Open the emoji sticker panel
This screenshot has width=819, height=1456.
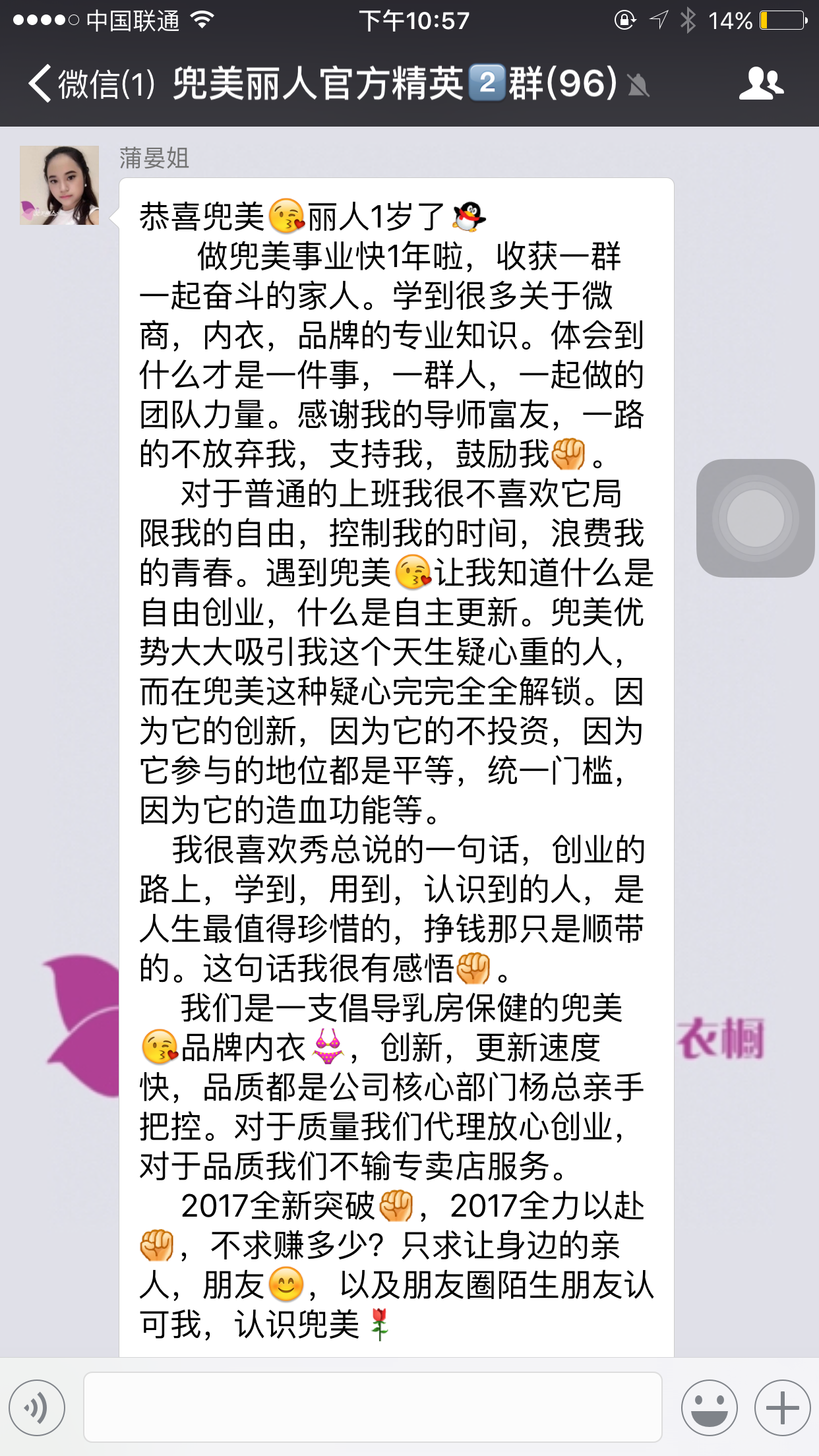[x=709, y=1408]
